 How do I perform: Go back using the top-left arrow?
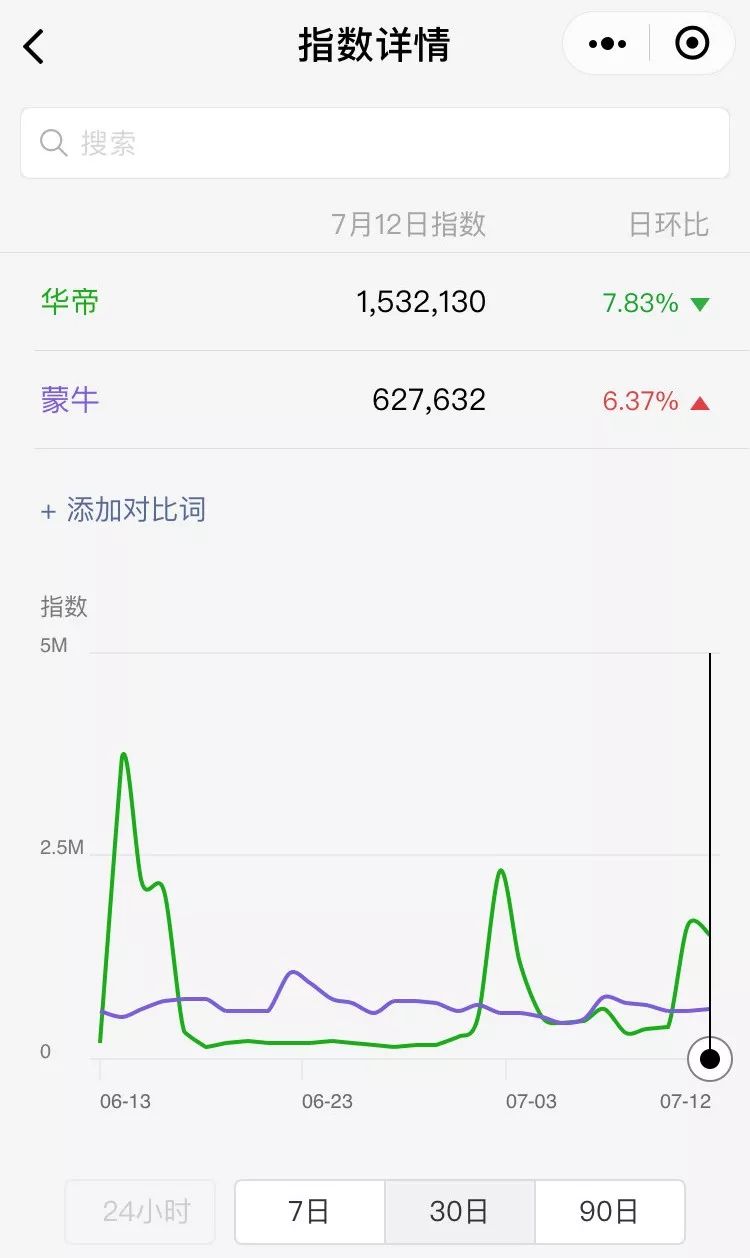34,46
